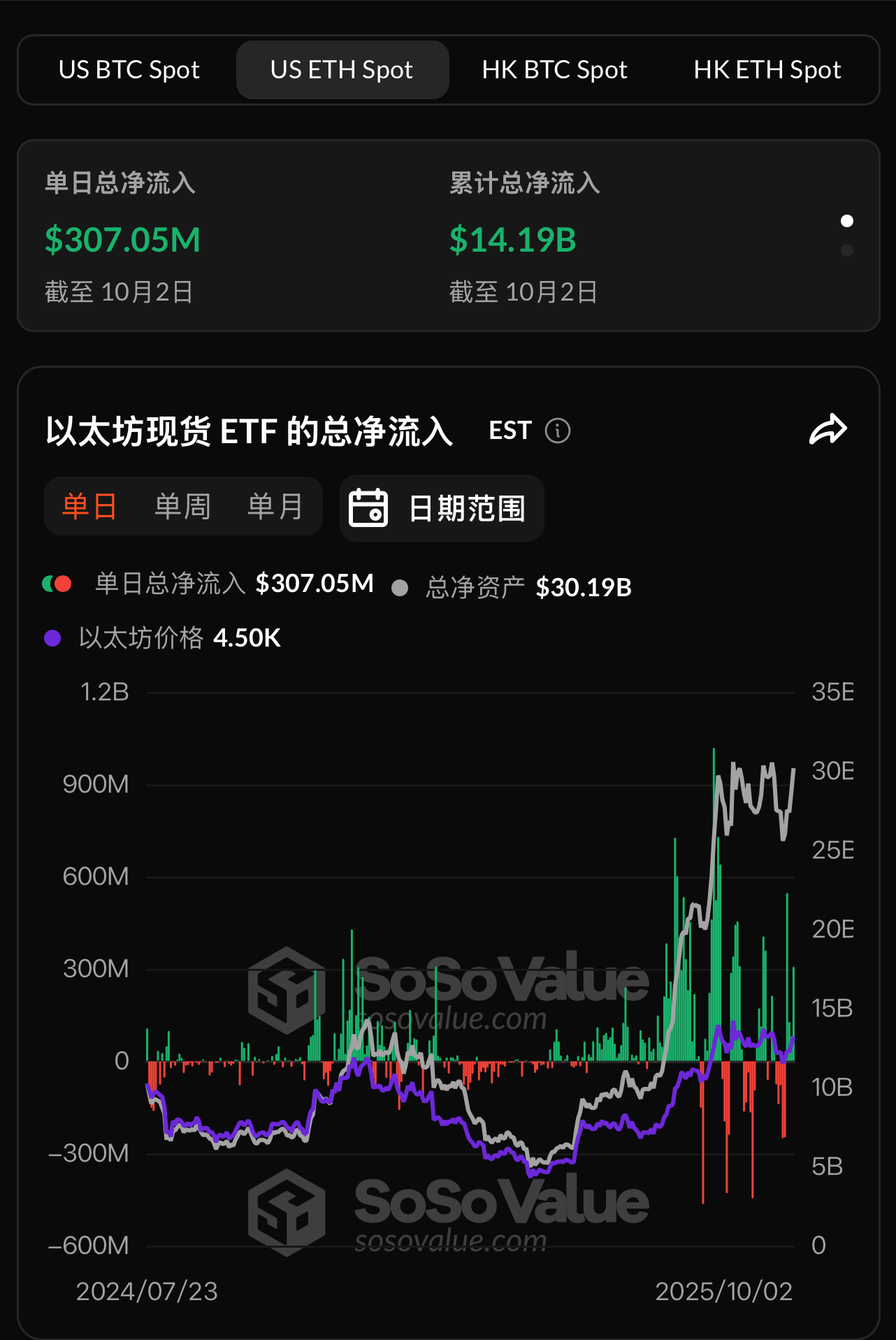Go to the second summary card page dot
Image resolution: width=896 pixels, height=1340 pixels.
point(847,250)
